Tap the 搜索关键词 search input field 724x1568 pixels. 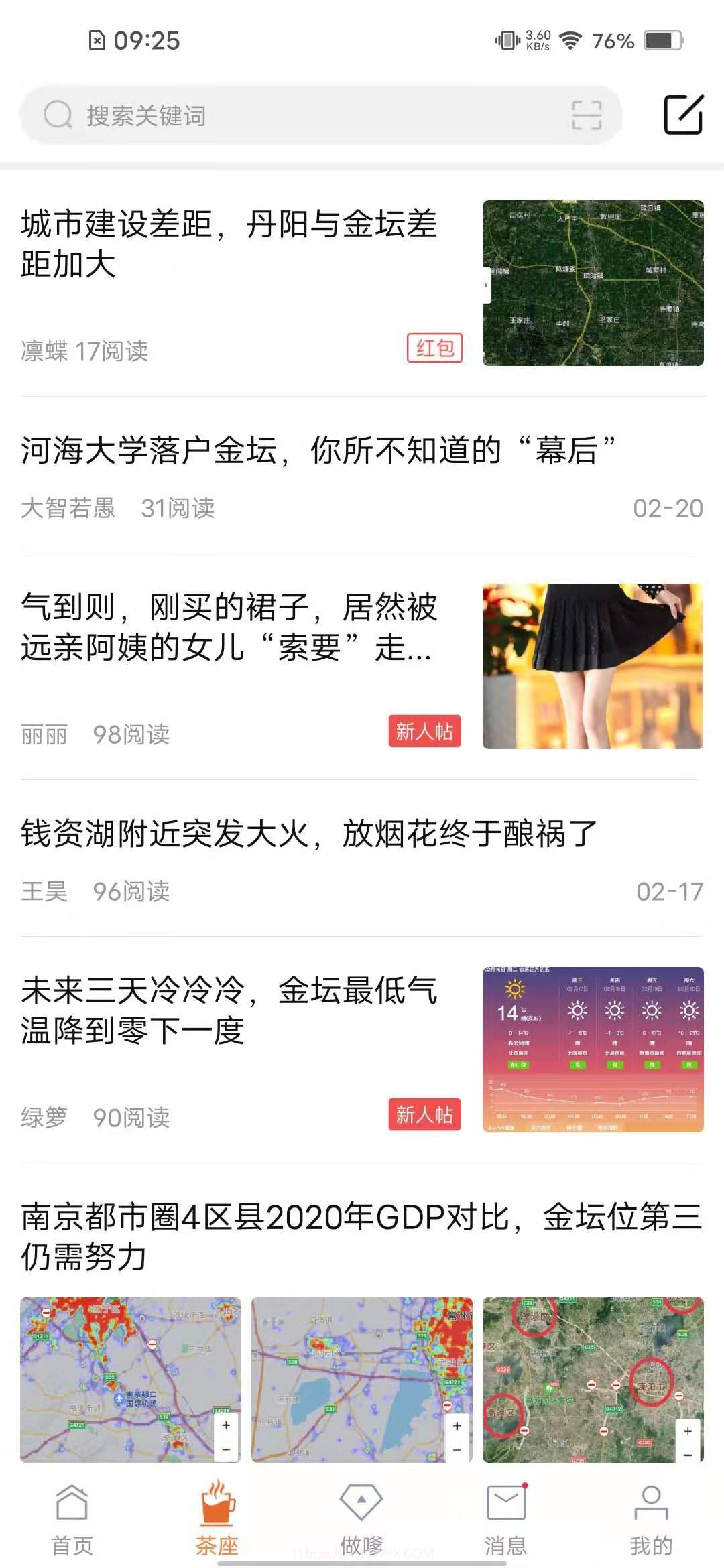268,114
